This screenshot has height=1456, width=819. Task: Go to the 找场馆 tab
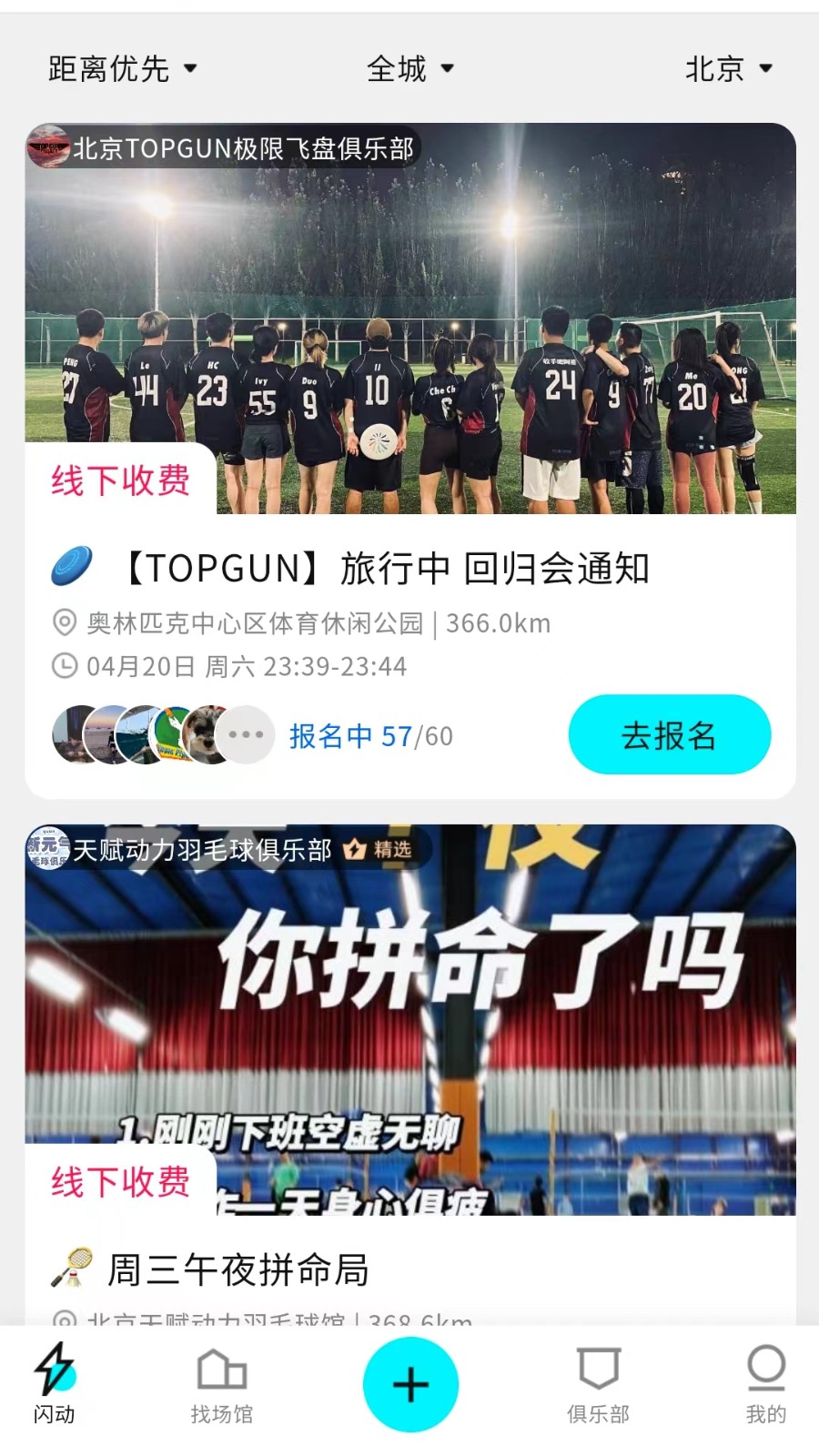coord(222,1385)
